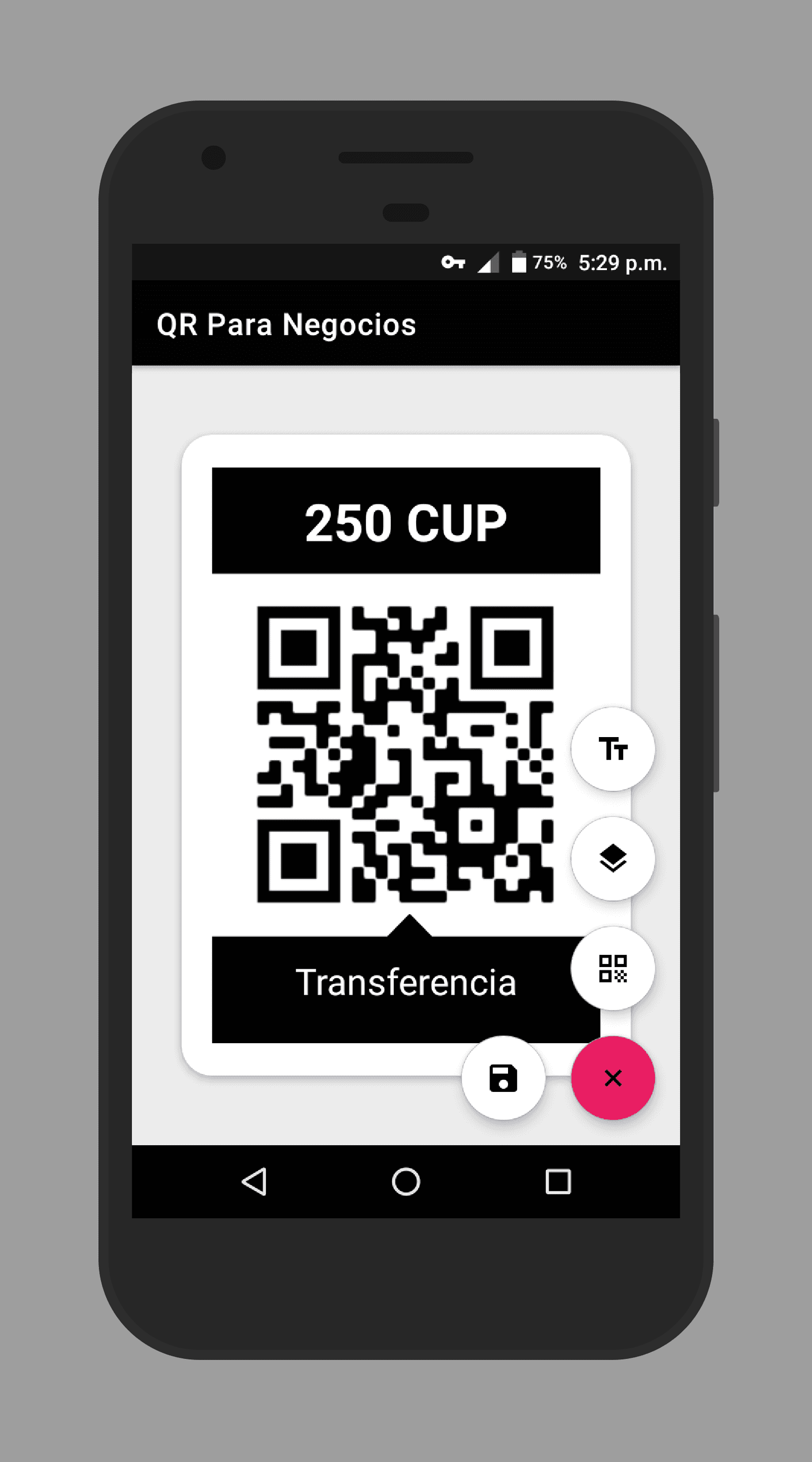
Task: Return to the home screen
Action: (x=407, y=1182)
